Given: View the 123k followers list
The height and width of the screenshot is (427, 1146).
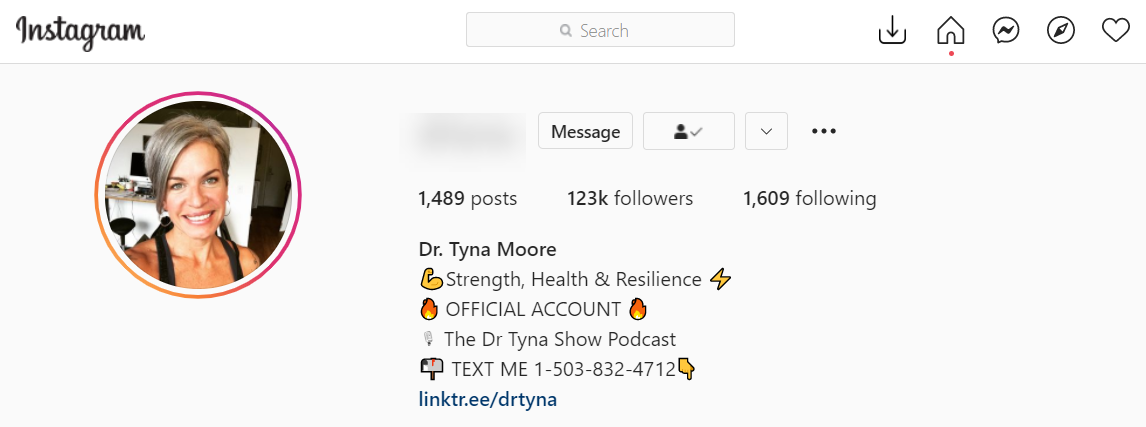Looking at the screenshot, I should point(629,198).
